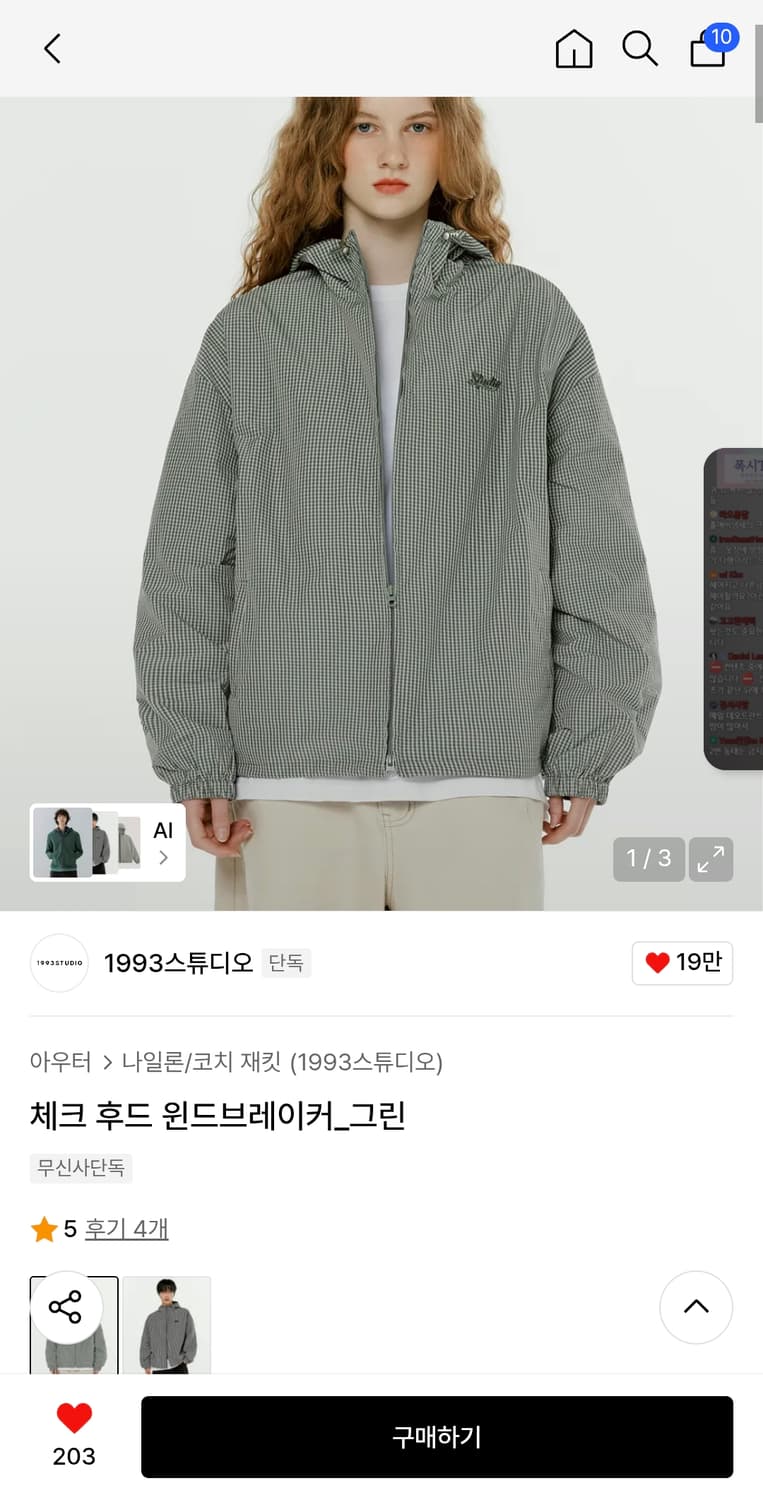Open the shopping cart with 10 items
The image size is (763, 1500).
[707, 50]
